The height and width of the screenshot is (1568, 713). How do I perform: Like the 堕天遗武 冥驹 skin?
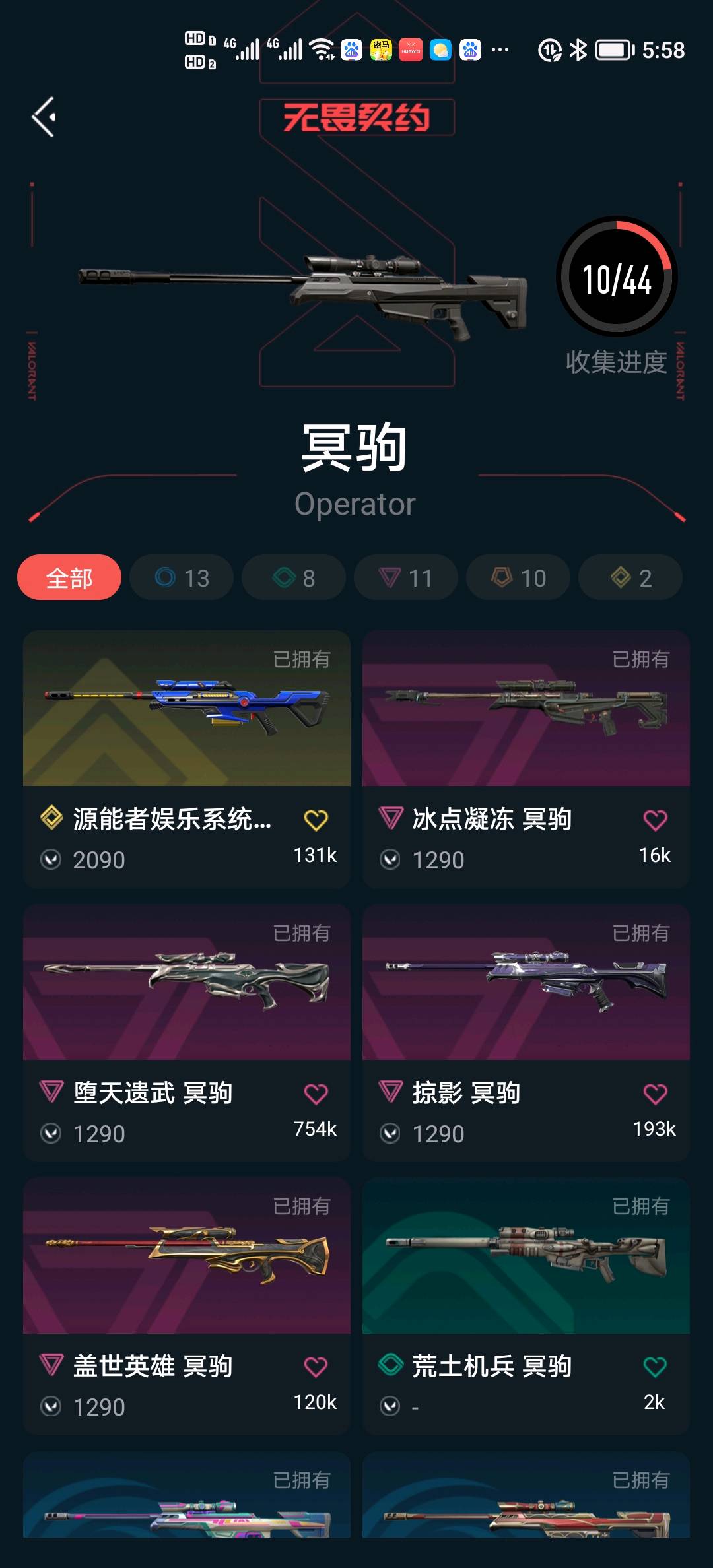pos(316,1094)
